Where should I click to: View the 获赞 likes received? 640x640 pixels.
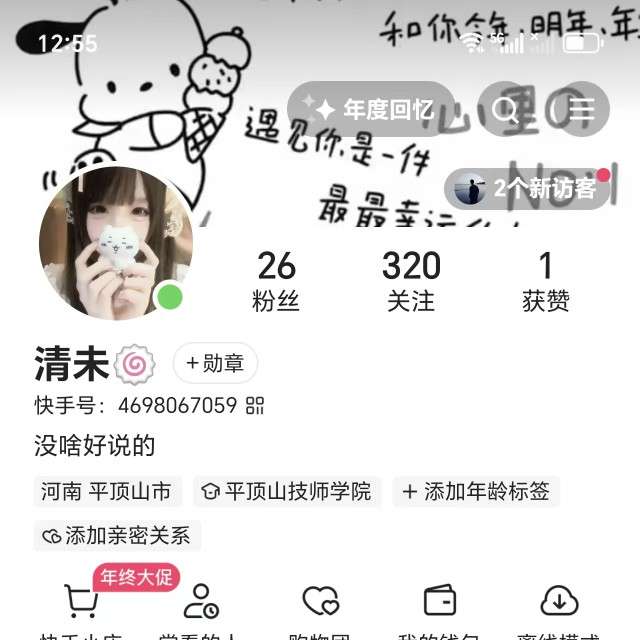[546, 282]
